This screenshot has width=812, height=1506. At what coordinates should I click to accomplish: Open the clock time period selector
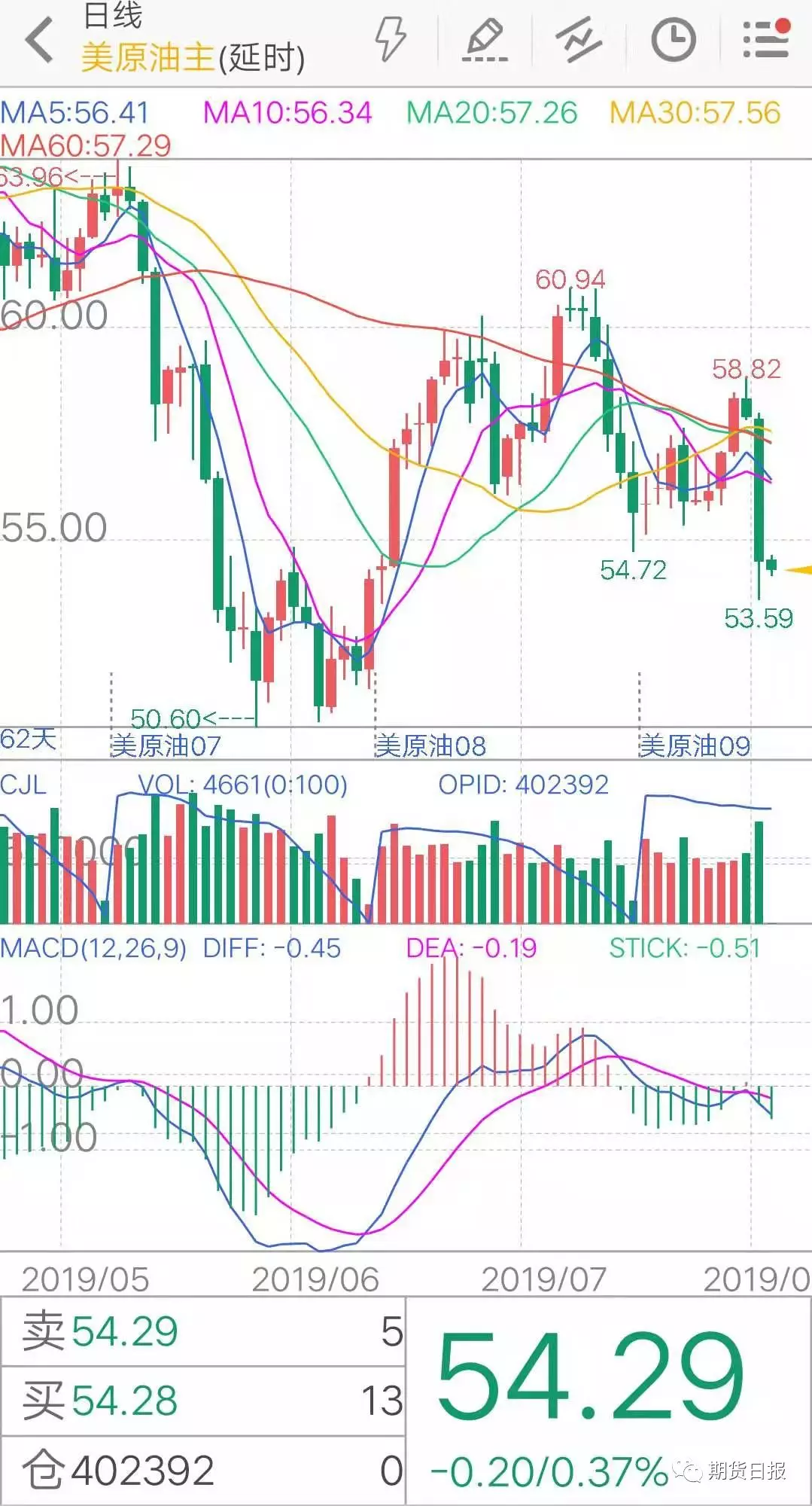(673, 39)
